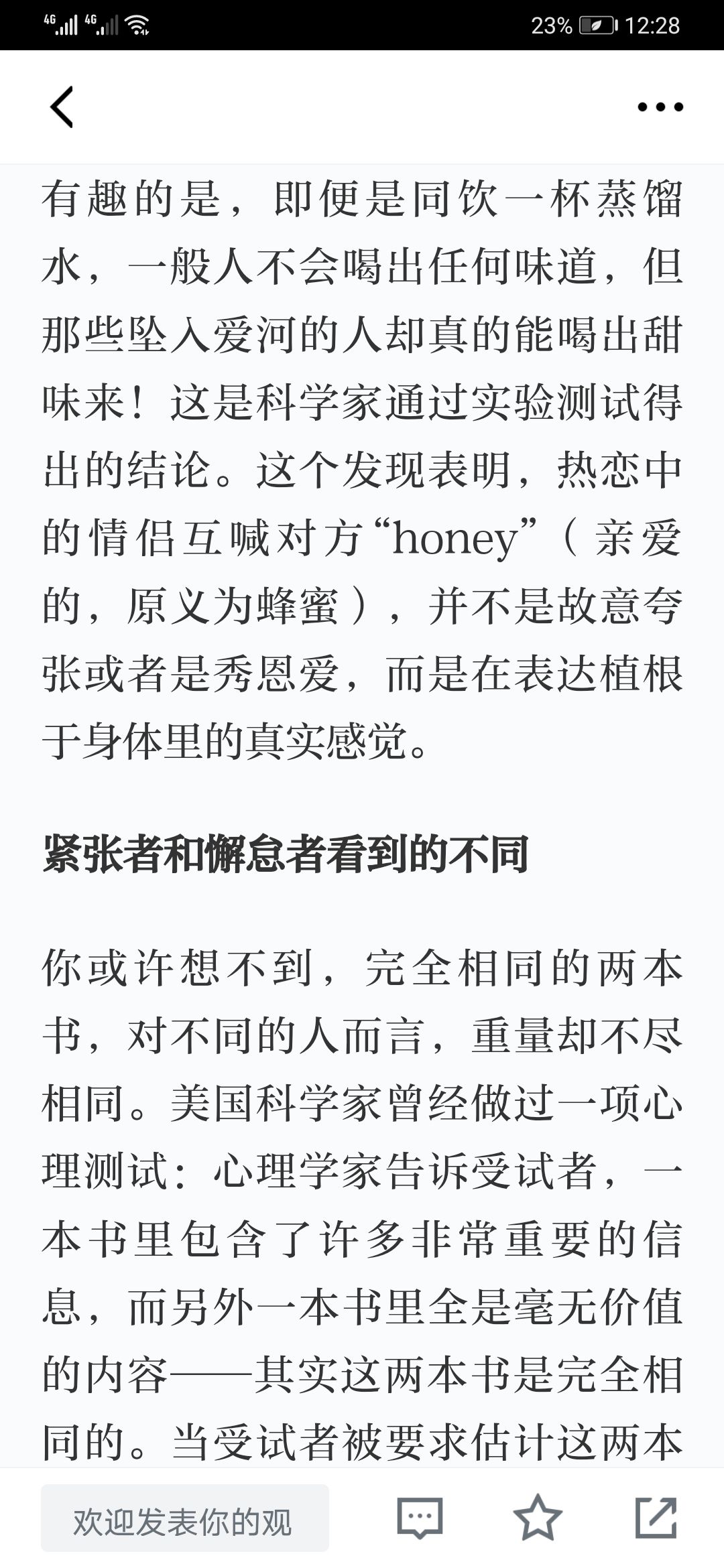
Task: Open the comments speech bubble icon
Action: point(420,1518)
